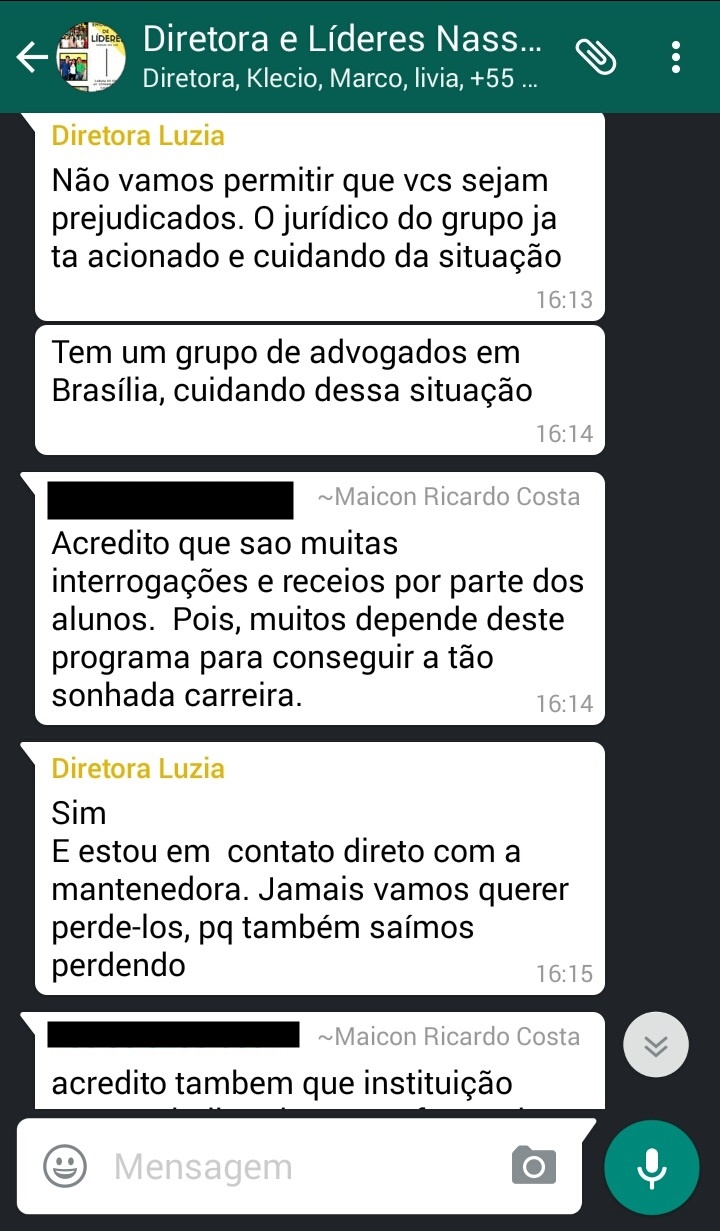Jump to the latest messages
The height and width of the screenshot is (1231, 720).
click(x=656, y=1045)
